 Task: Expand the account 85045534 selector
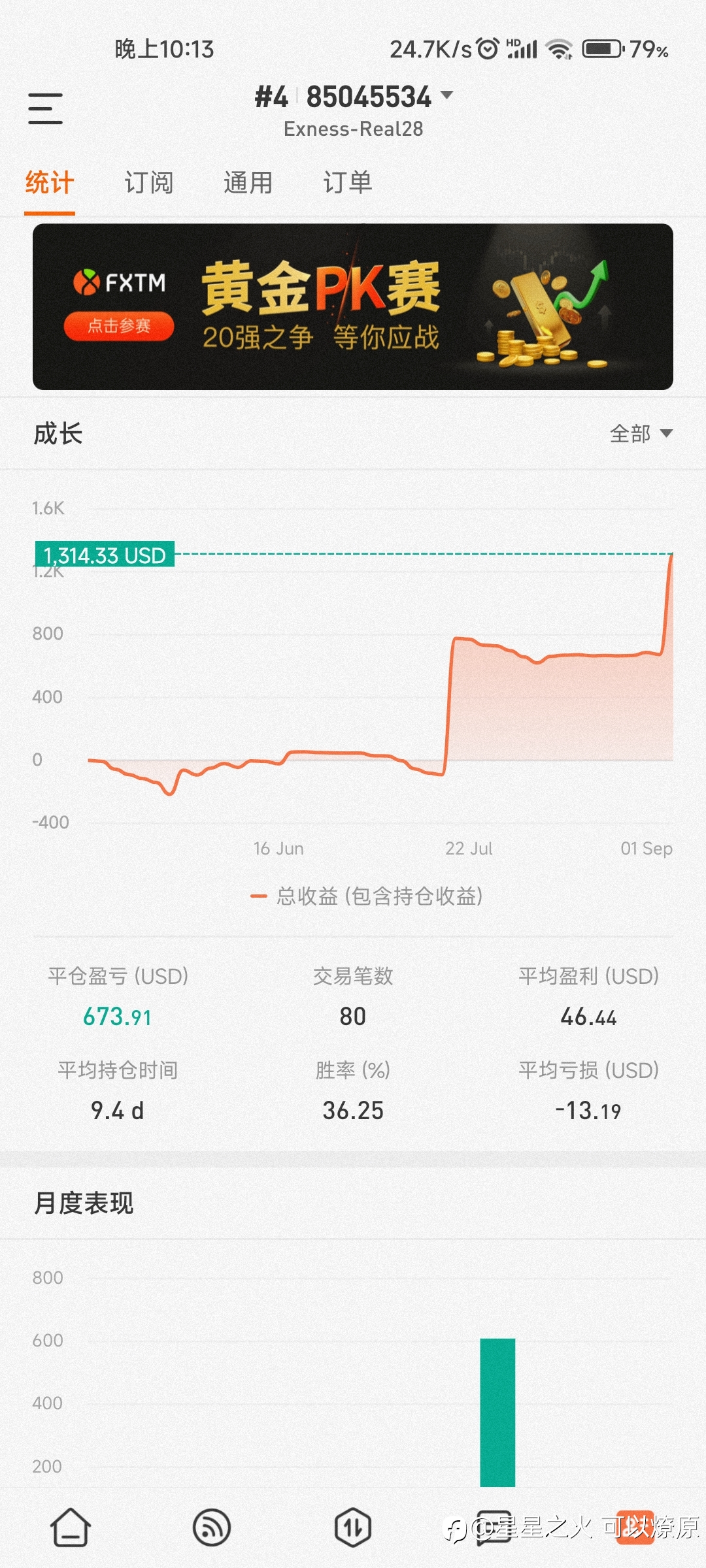pyautogui.click(x=354, y=97)
